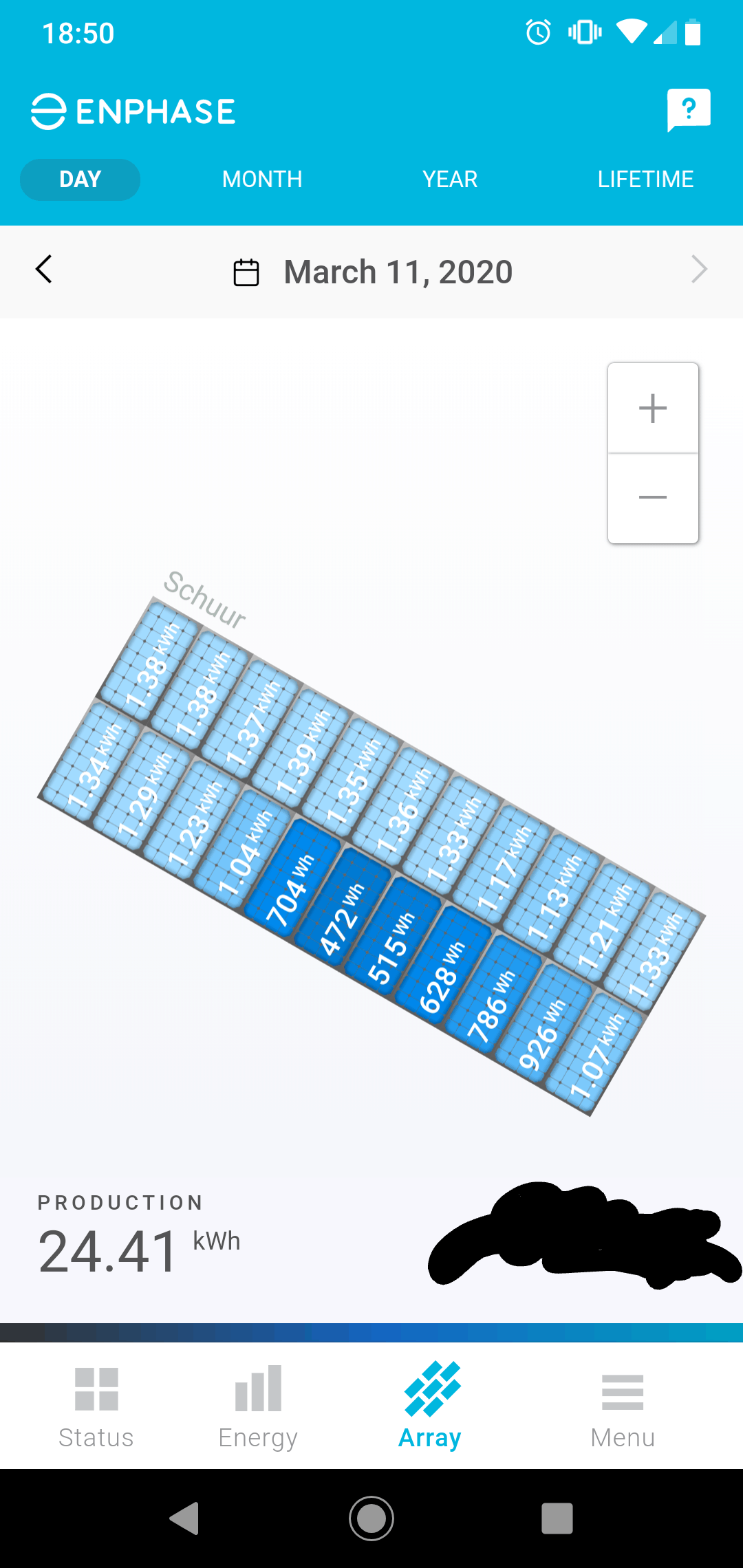Viewport: 743px width, 1568px height.
Task: Go to the home screen
Action: click(371, 1518)
